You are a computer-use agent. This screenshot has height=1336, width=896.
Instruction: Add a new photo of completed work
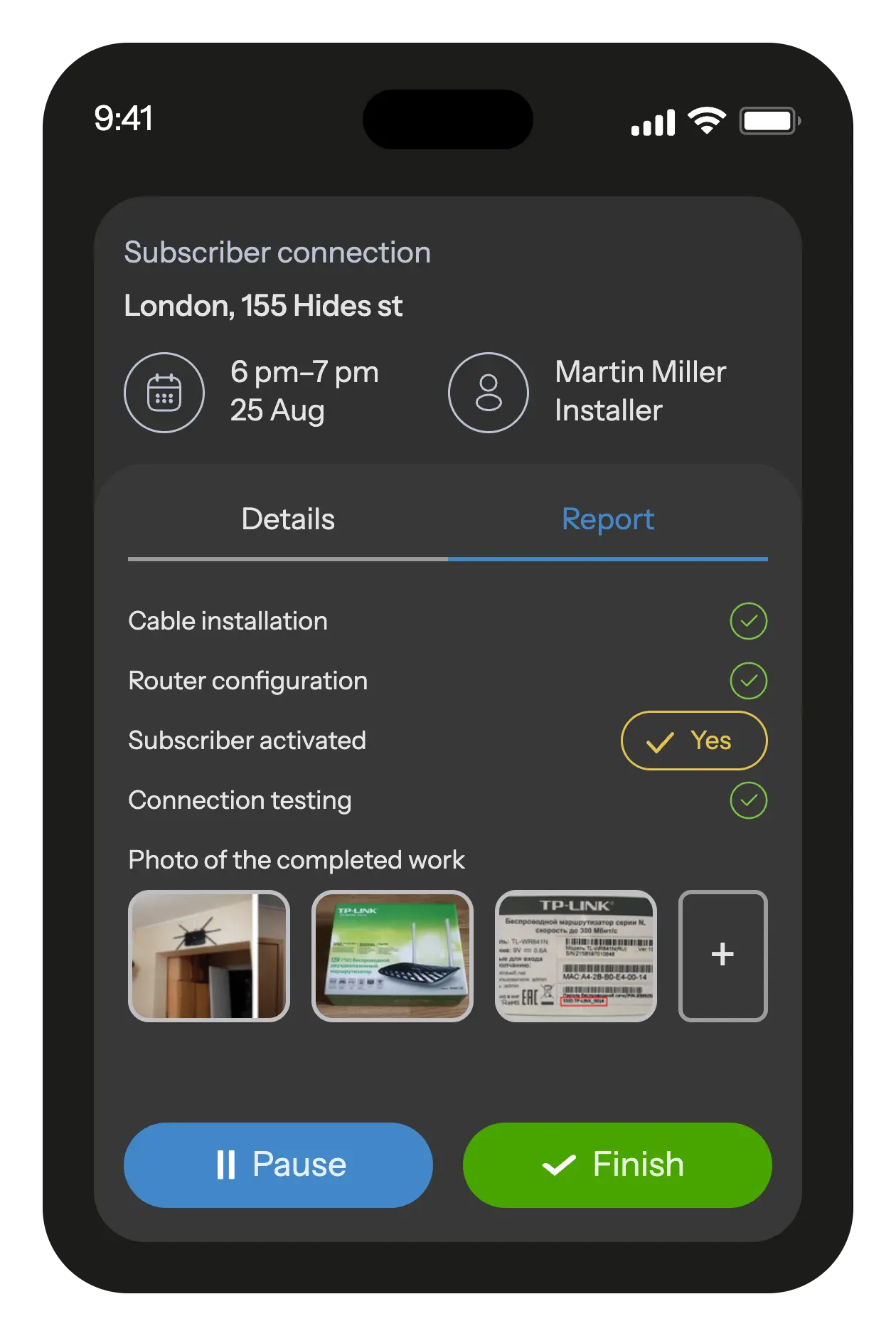(x=723, y=956)
